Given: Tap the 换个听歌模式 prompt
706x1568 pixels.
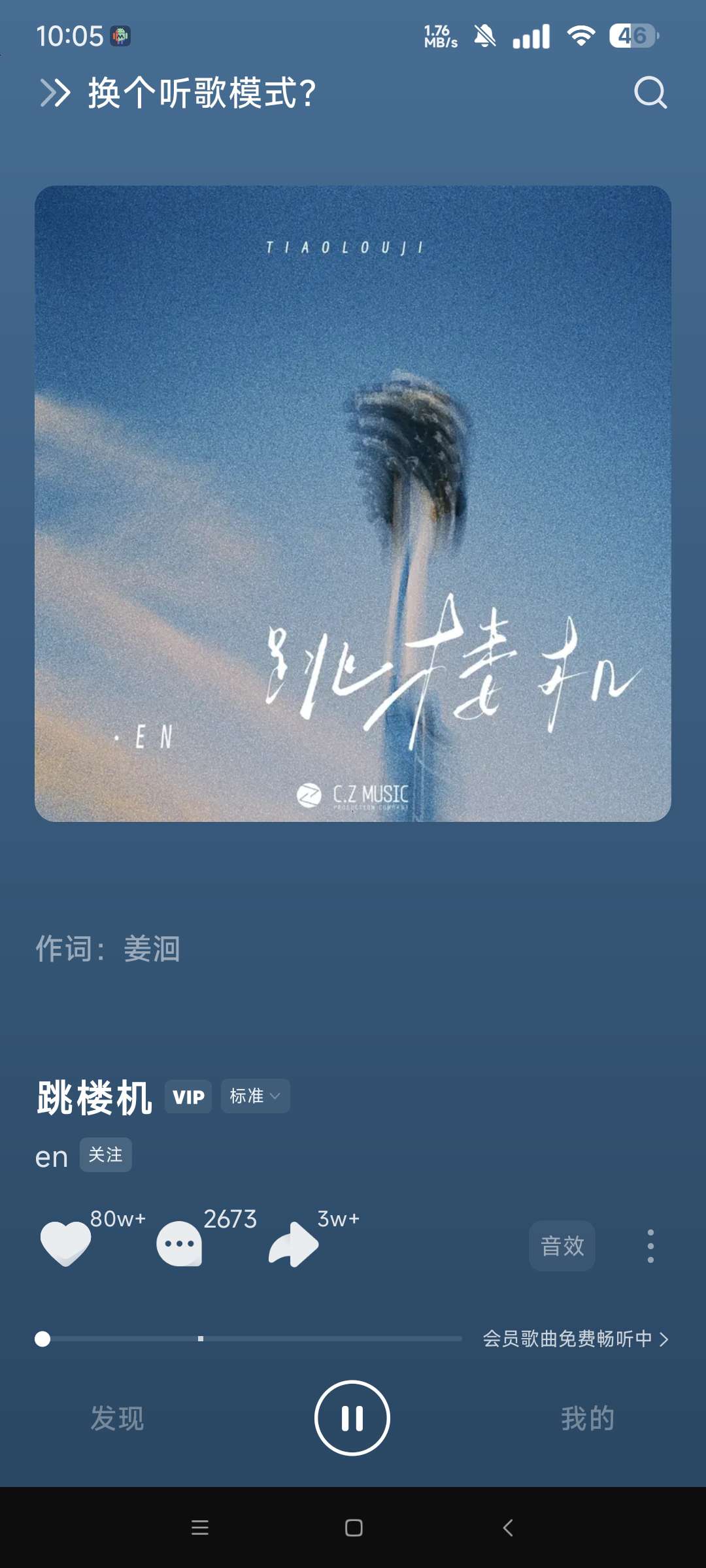Looking at the screenshot, I should click(201, 93).
